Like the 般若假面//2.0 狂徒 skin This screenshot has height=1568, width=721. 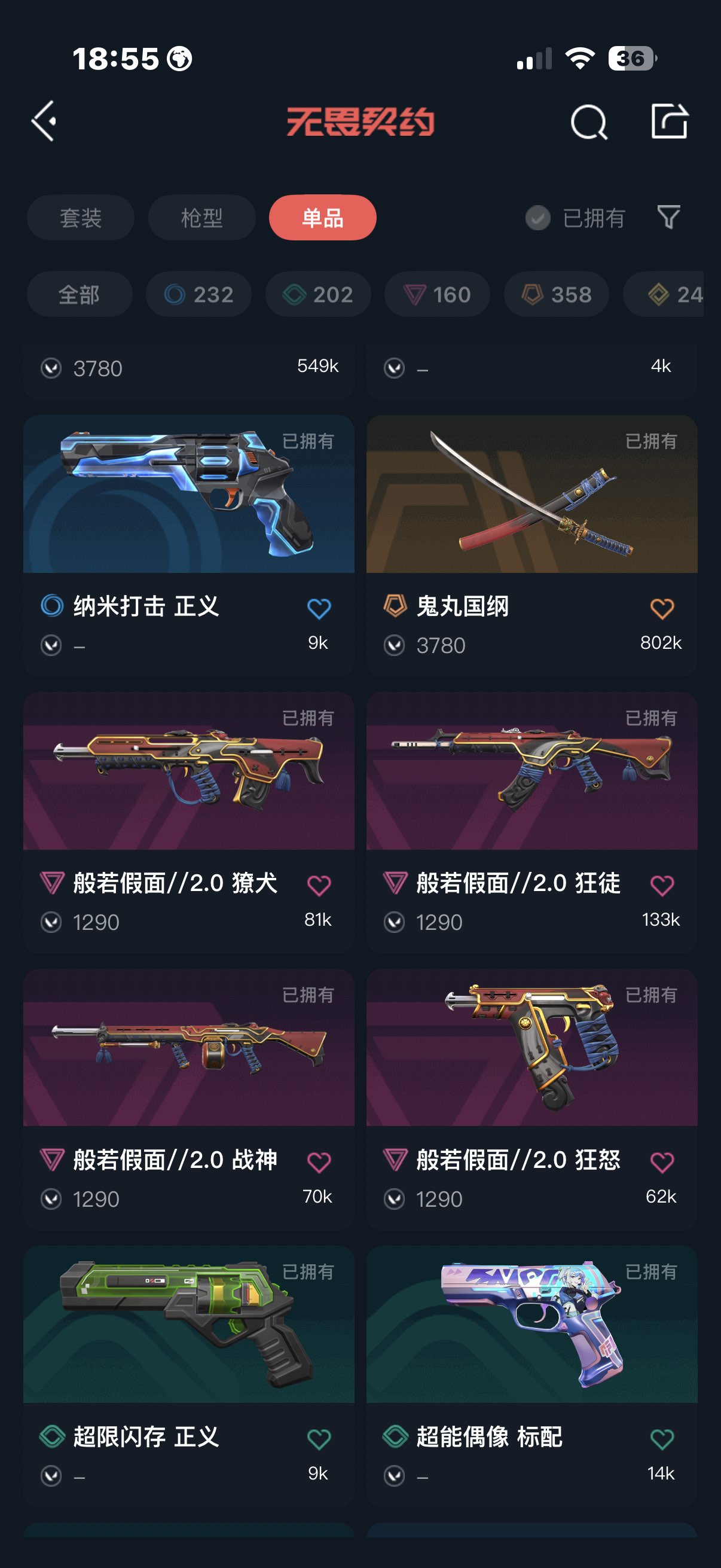(662, 885)
